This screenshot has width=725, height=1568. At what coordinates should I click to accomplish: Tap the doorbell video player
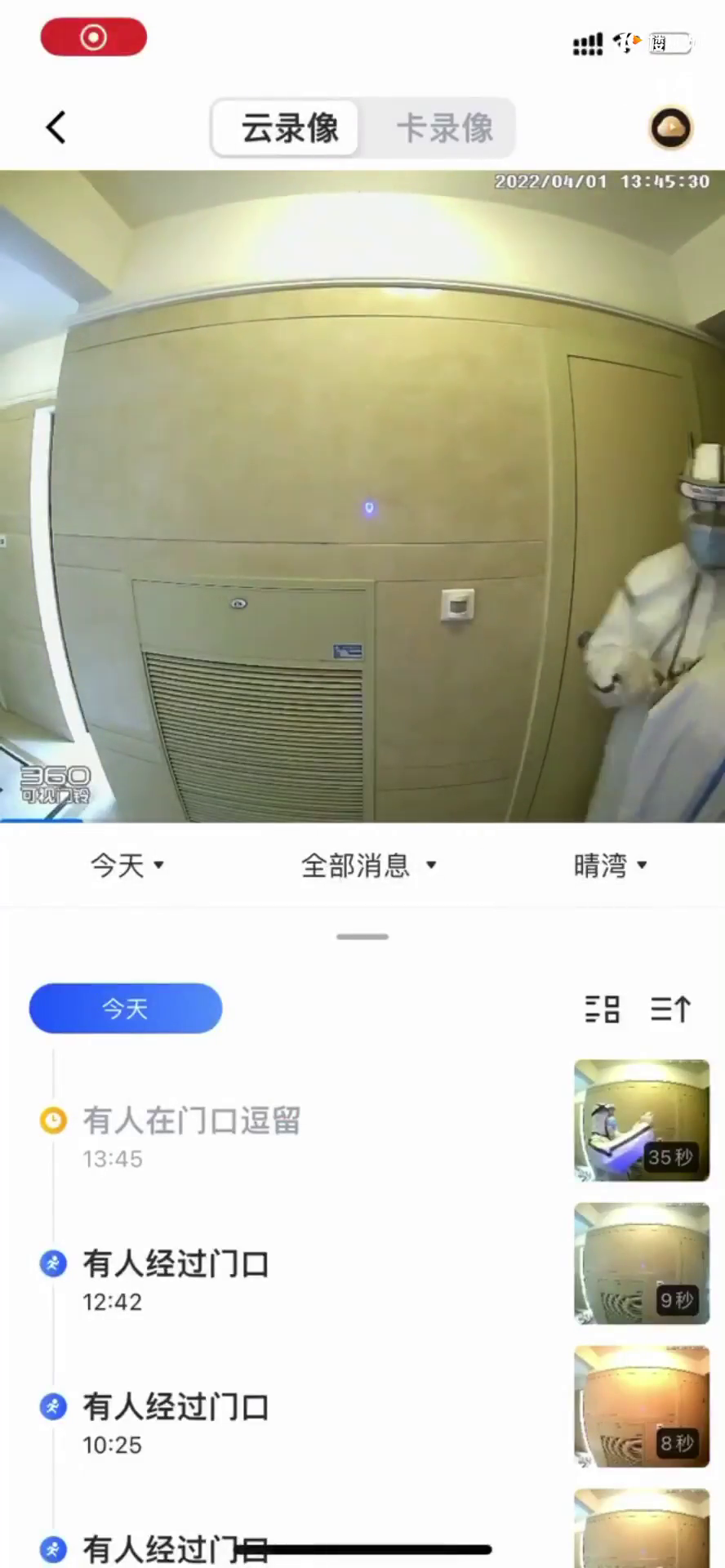coord(362,496)
